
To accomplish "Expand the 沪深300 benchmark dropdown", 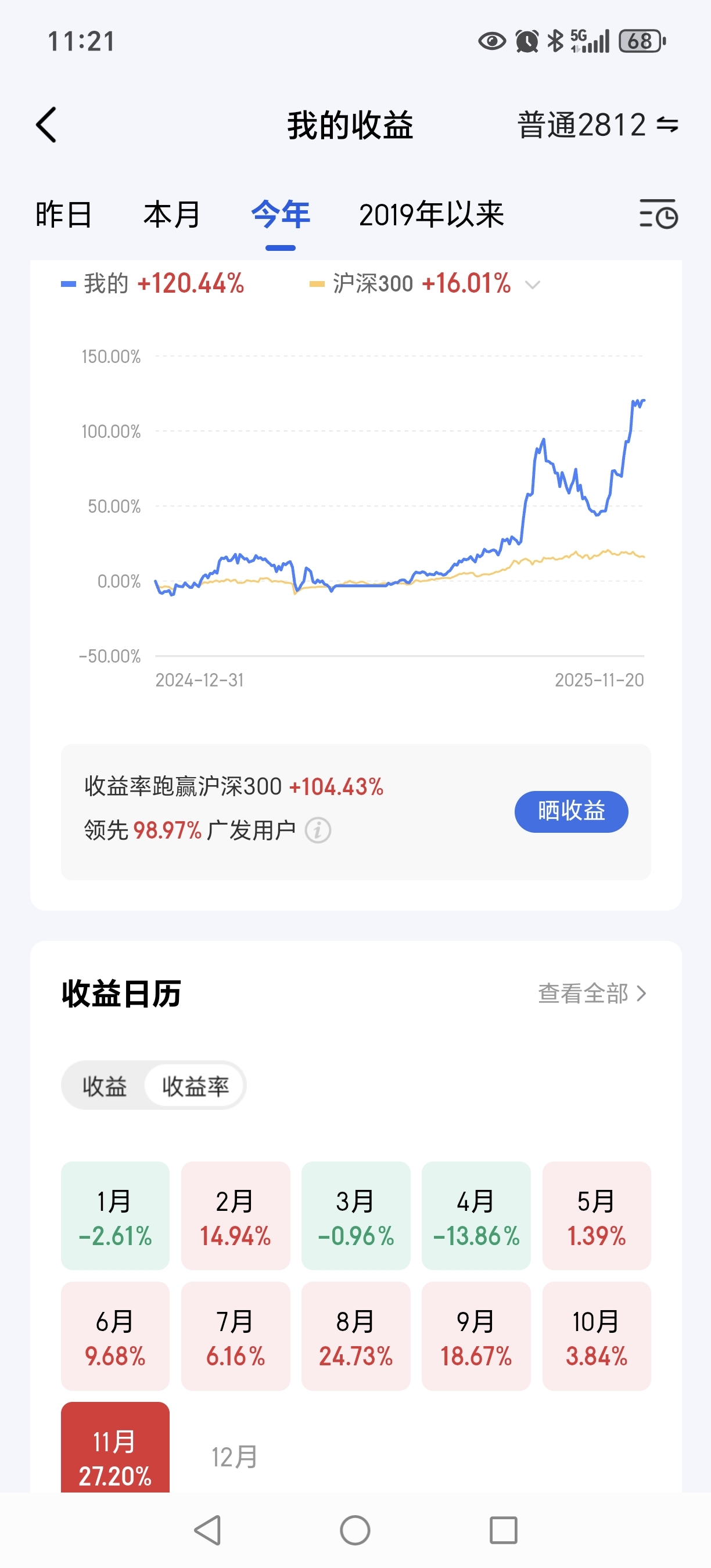I will pos(533,284).
